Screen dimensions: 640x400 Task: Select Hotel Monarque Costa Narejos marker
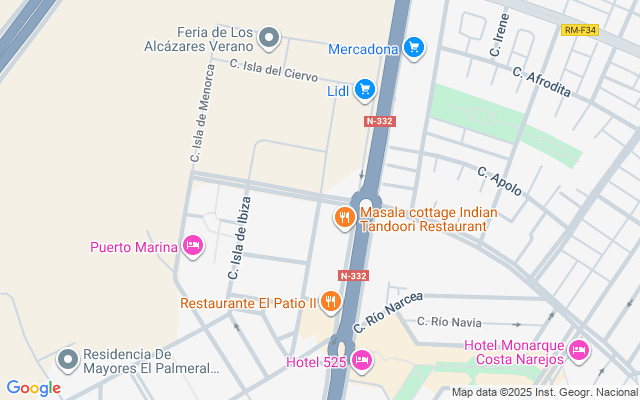tap(578, 350)
